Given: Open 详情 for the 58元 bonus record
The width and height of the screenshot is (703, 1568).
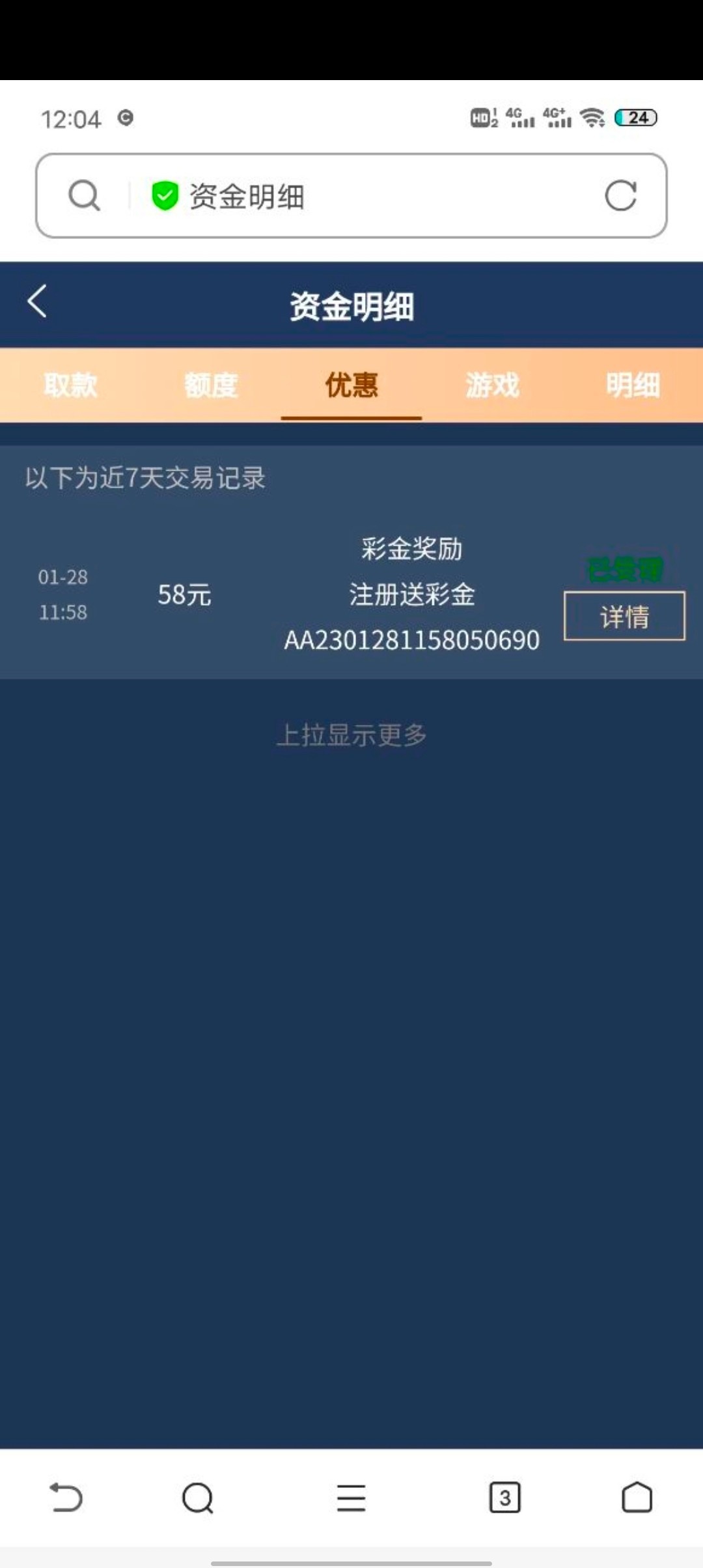Looking at the screenshot, I should (x=624, y=616).
